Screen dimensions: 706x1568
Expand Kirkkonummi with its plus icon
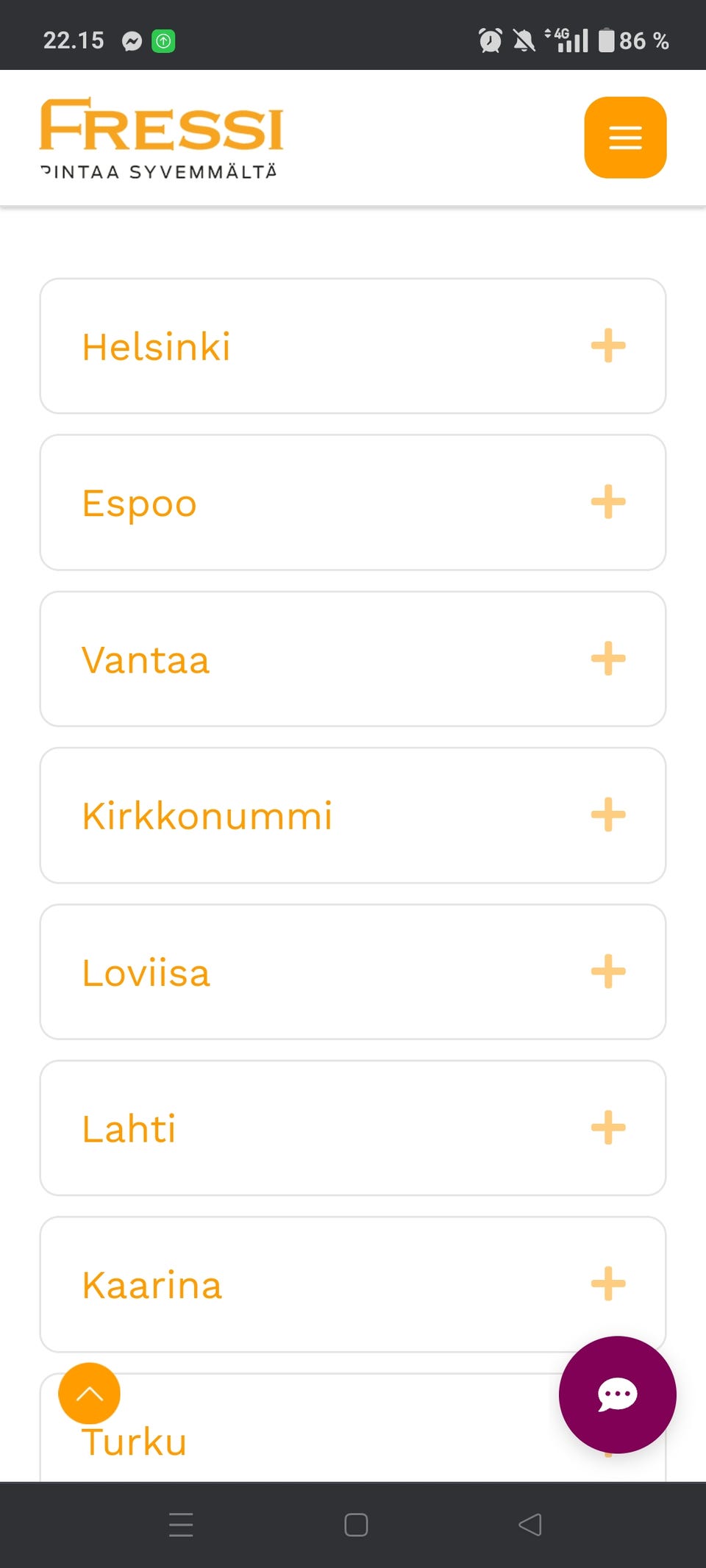608,815
